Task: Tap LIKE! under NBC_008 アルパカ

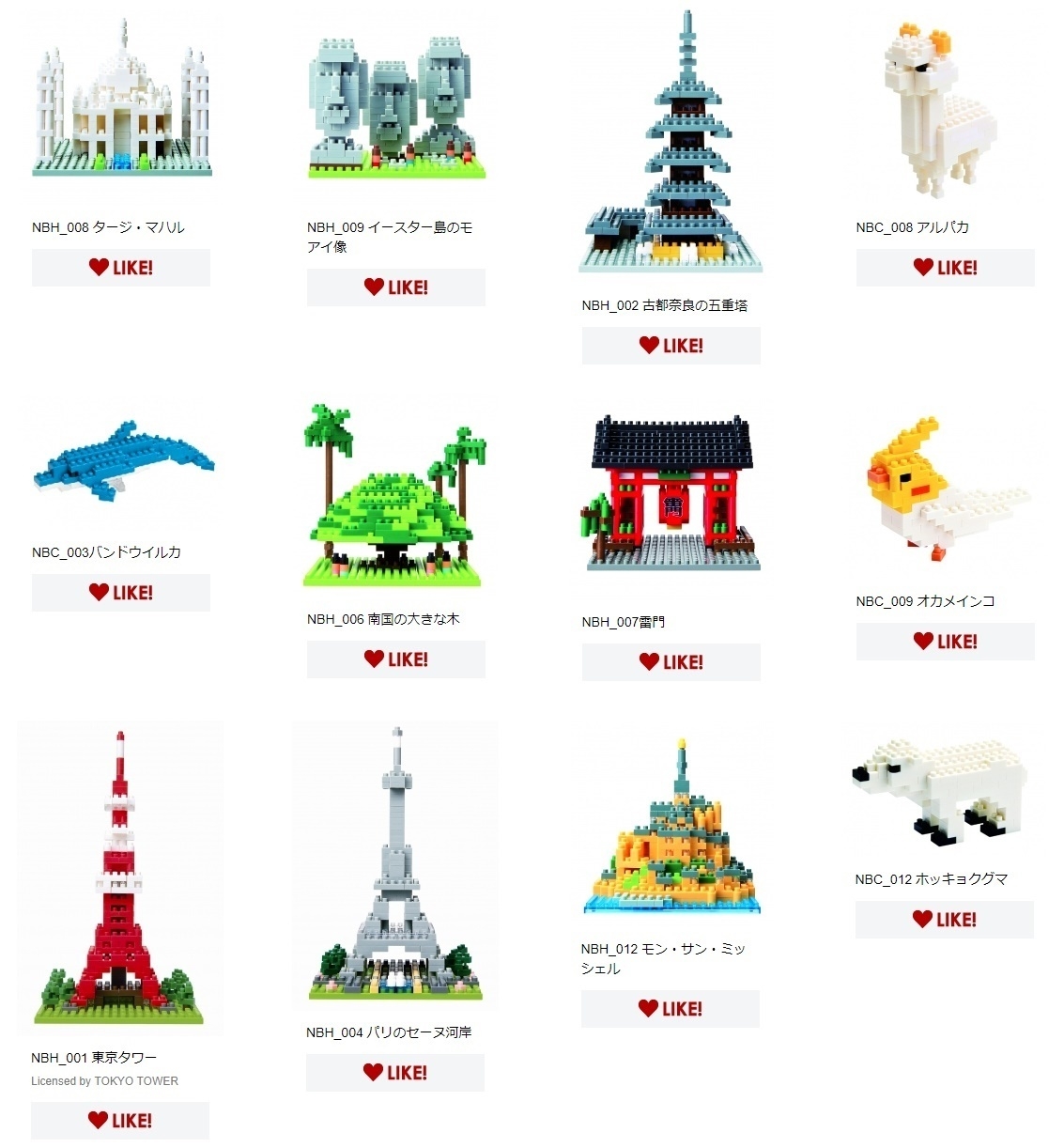Action: (x=945, y=268)
